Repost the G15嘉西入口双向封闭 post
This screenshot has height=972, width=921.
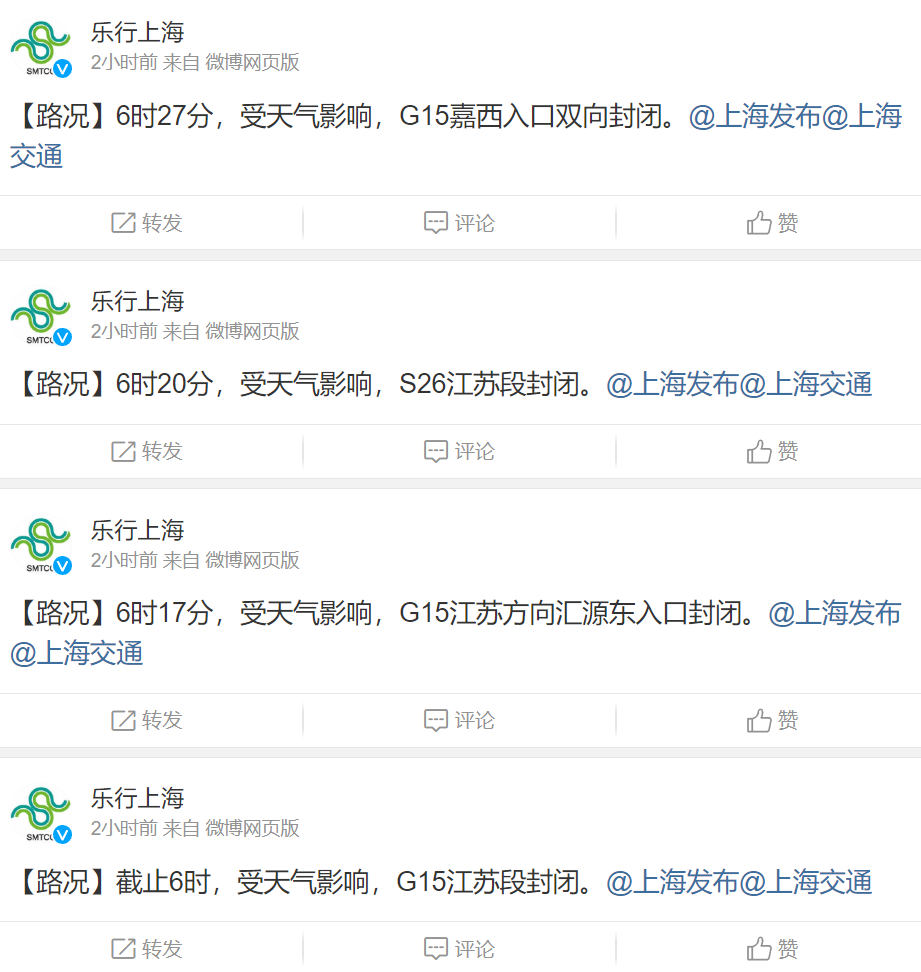tap(147, 223)
